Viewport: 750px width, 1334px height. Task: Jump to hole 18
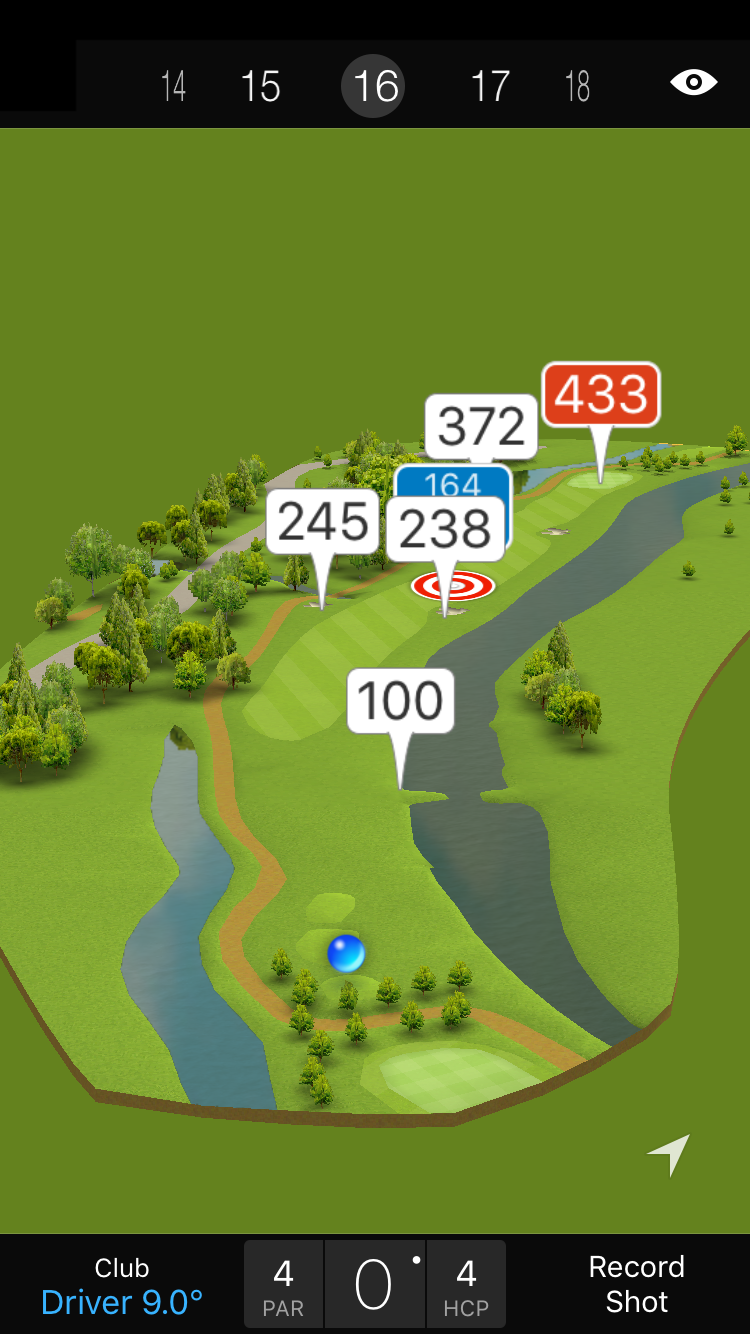[577, 86]
